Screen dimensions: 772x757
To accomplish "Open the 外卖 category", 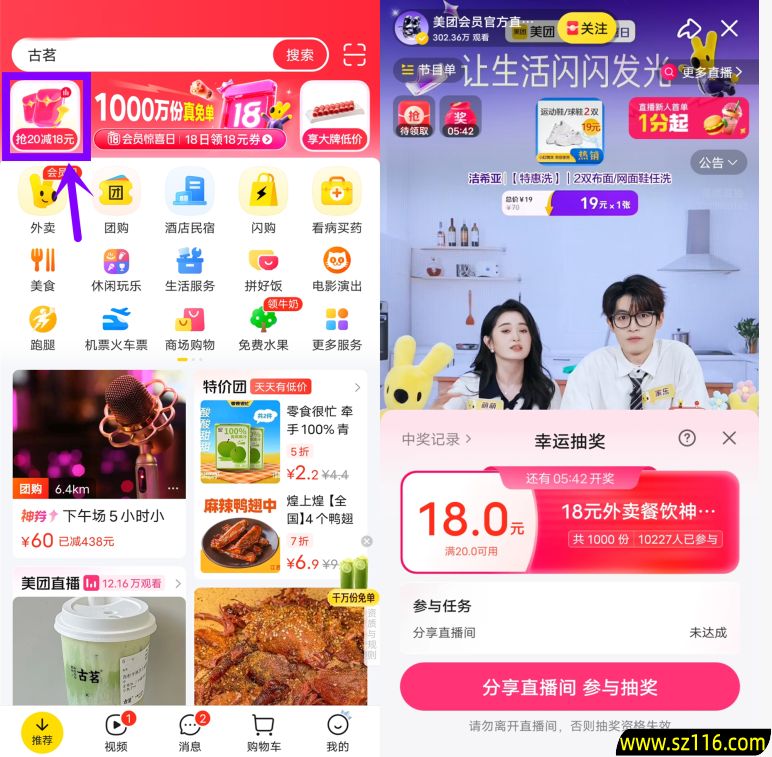I will (42, 201).
